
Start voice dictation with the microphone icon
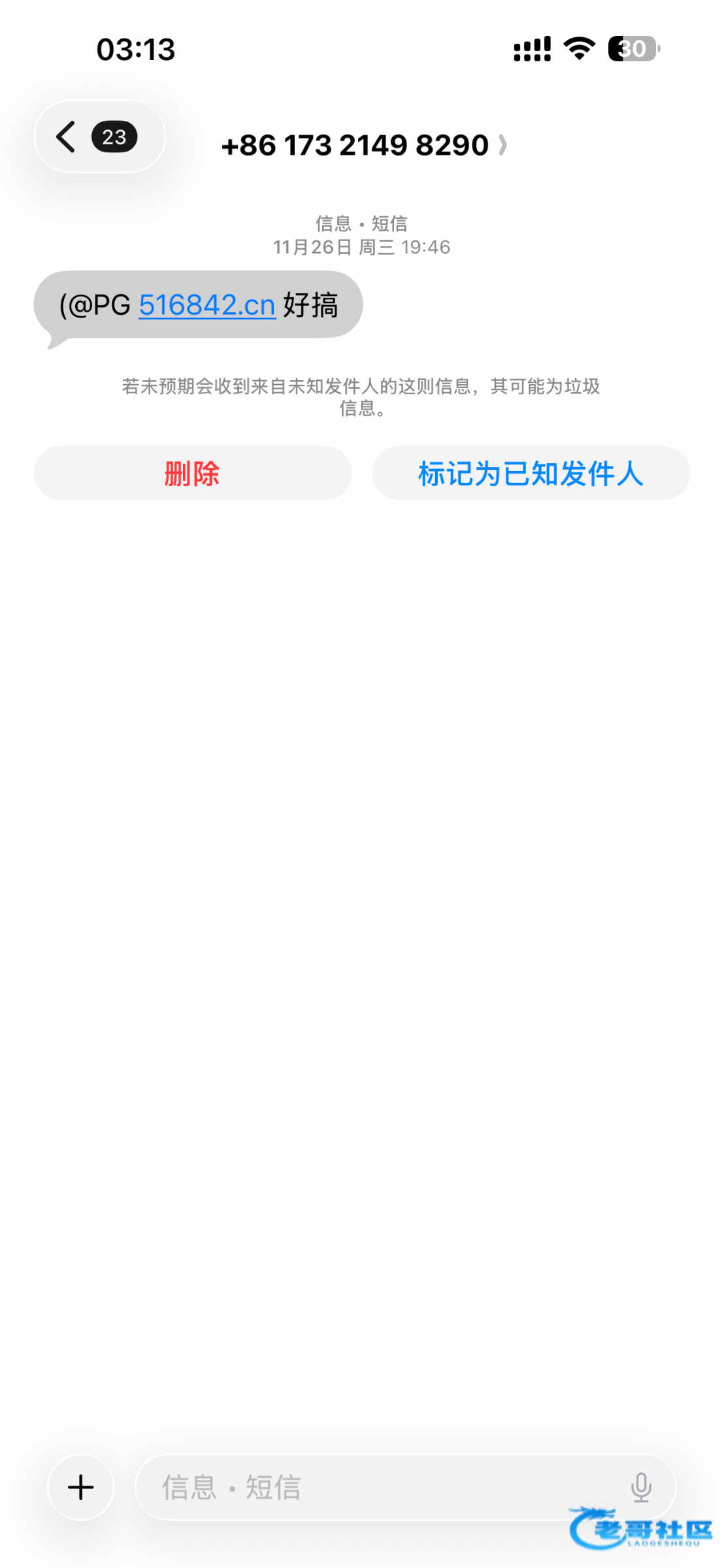pyautogui.click(x=641, y=1488)
